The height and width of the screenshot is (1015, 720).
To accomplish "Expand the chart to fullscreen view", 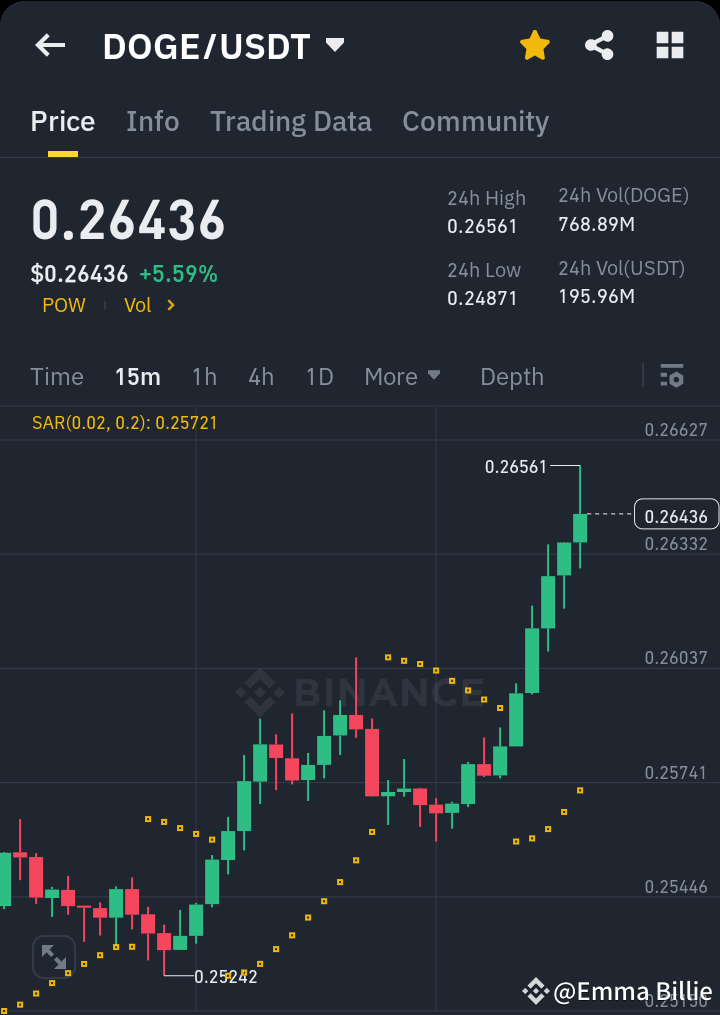I will click(x=54, y=957).
